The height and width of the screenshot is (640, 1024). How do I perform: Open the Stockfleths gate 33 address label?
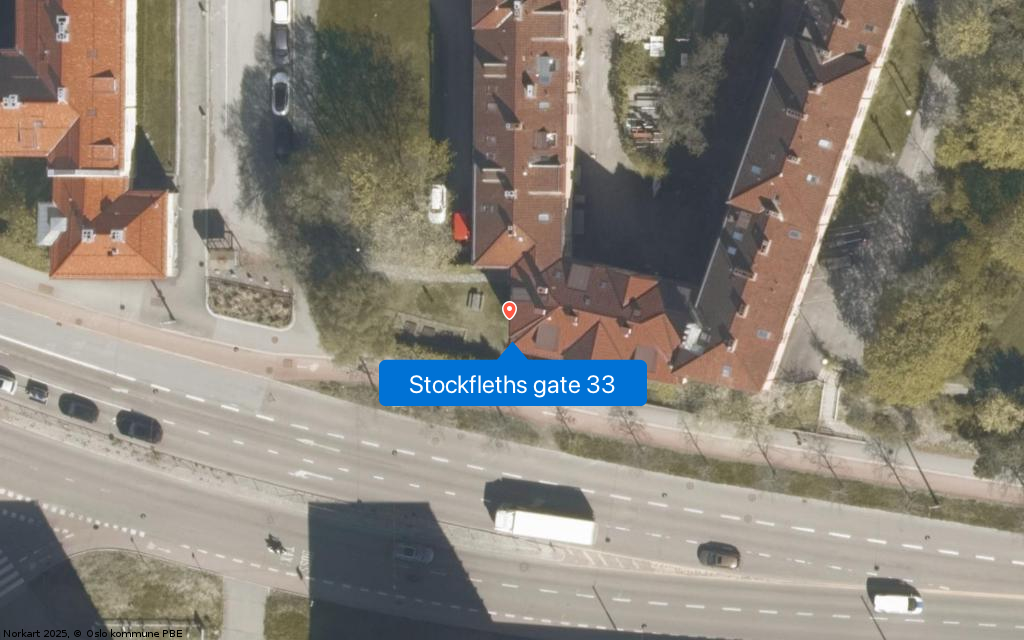coord(512,384)
